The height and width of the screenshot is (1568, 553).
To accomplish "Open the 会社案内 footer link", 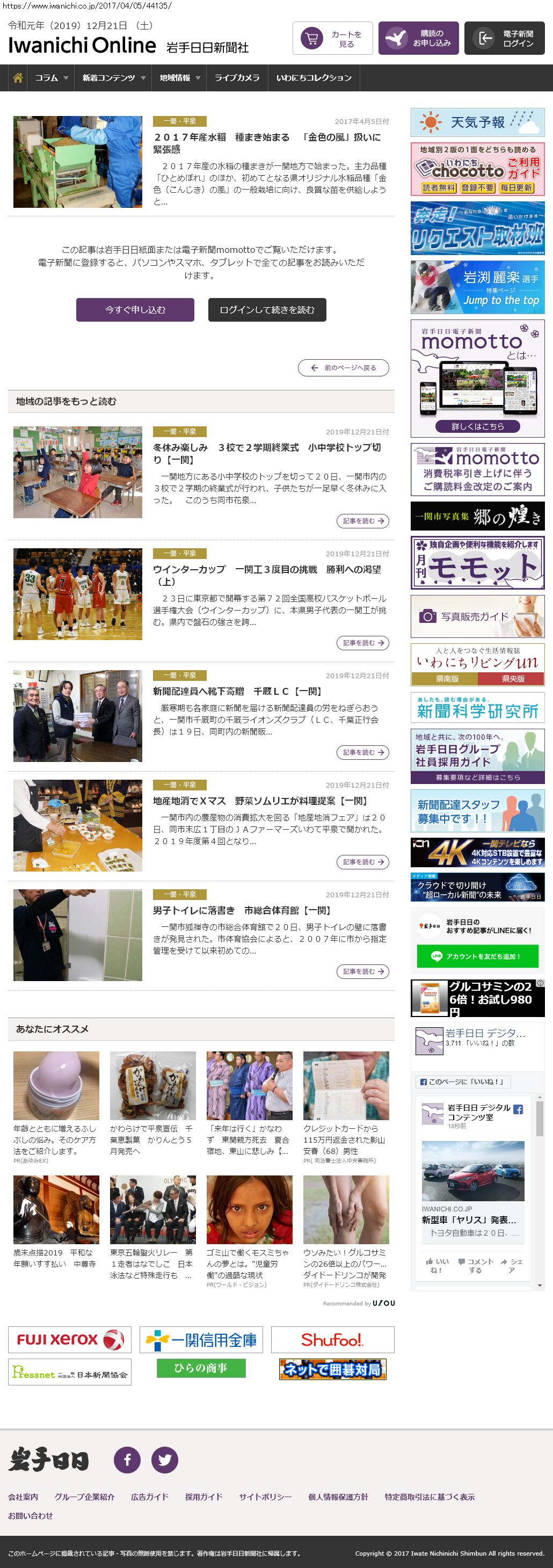I will pyautogui.click(x=23, y=1497).
